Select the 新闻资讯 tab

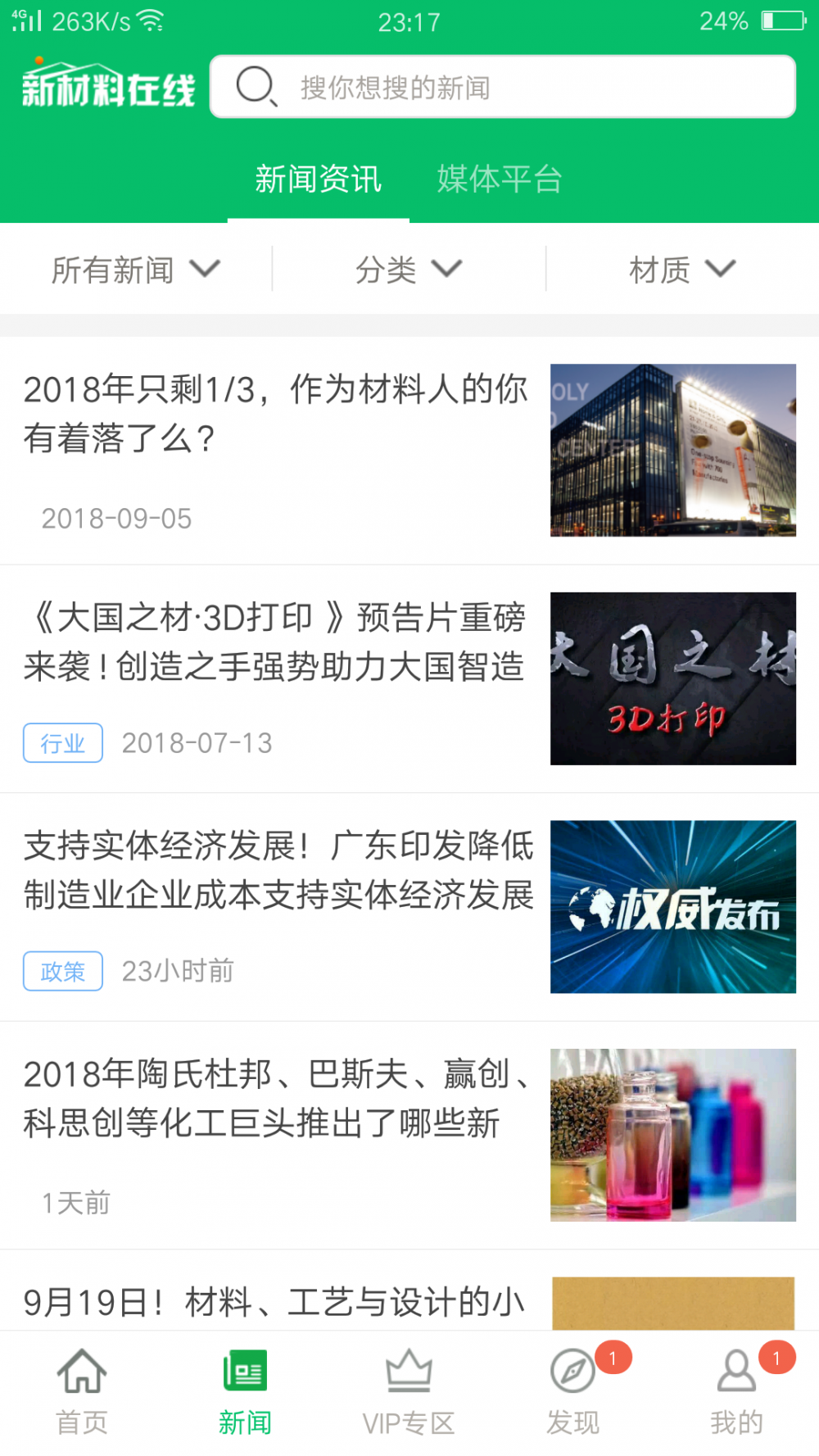click(x=318, y=179)
